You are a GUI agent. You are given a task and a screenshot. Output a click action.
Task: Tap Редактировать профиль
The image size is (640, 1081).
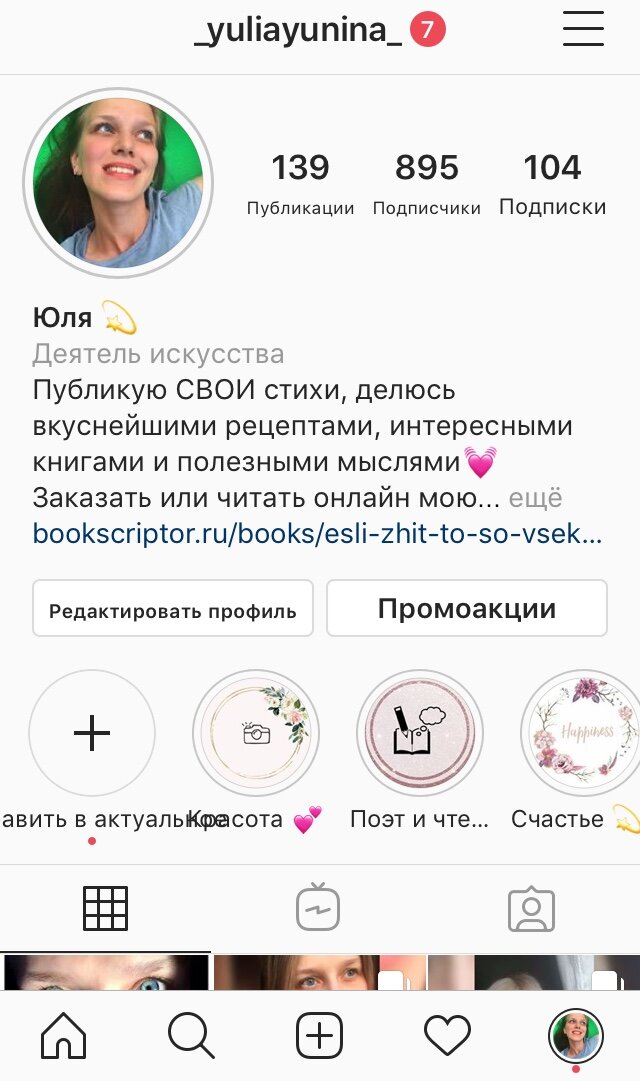coord(173,608)
